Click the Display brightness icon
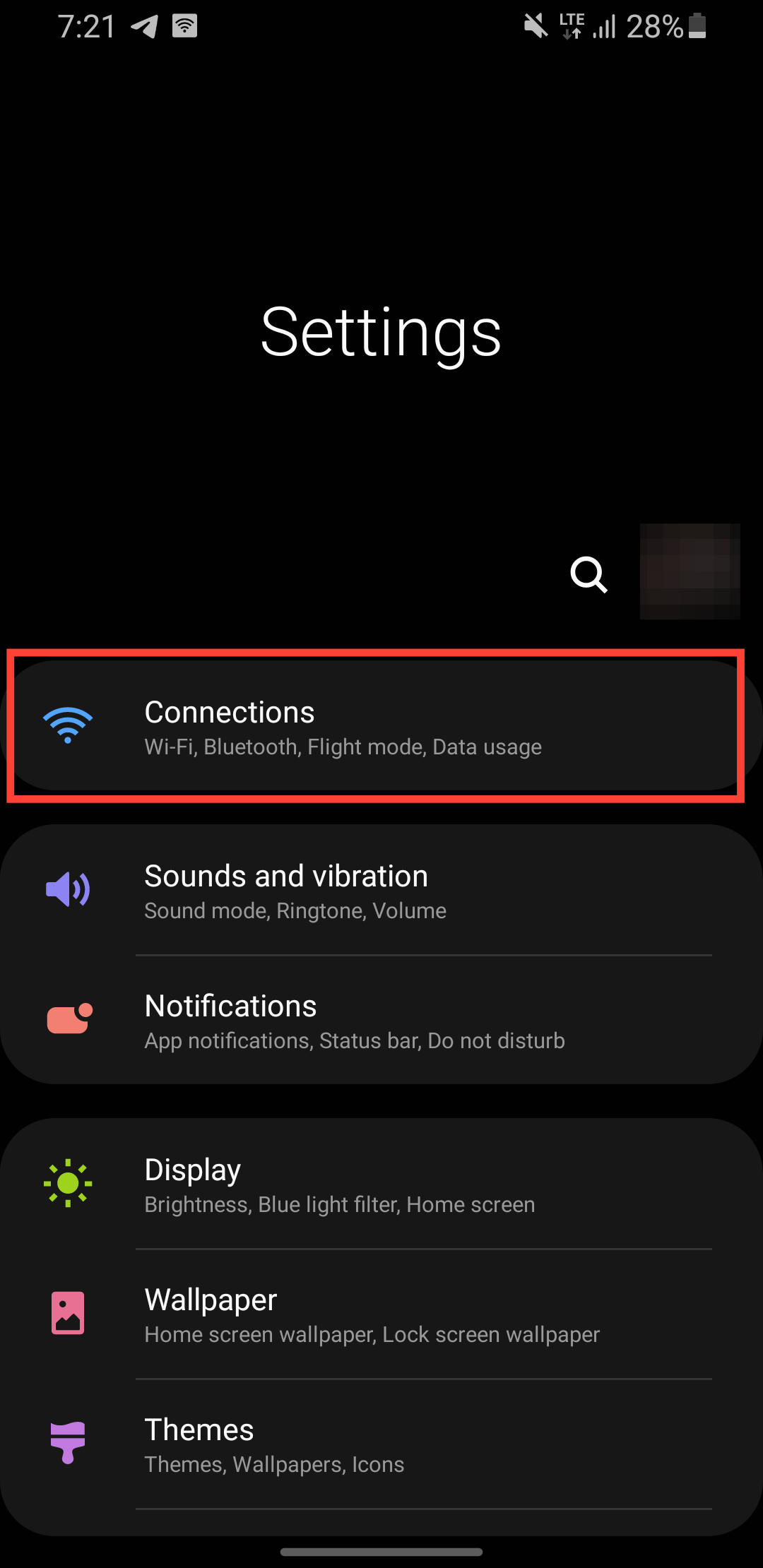The image size is (763, 1568). [x=67, y=1183]
